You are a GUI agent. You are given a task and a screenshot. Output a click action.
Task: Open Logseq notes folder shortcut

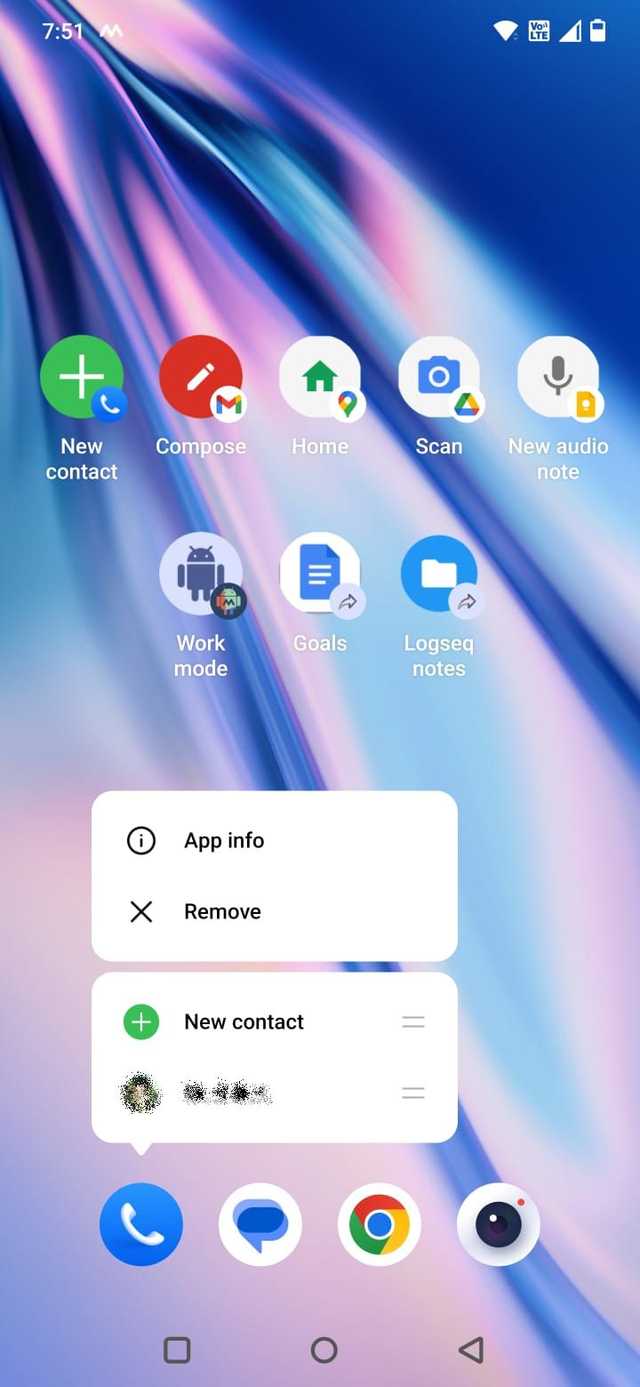pyautogui.click(x=439, y=574)
